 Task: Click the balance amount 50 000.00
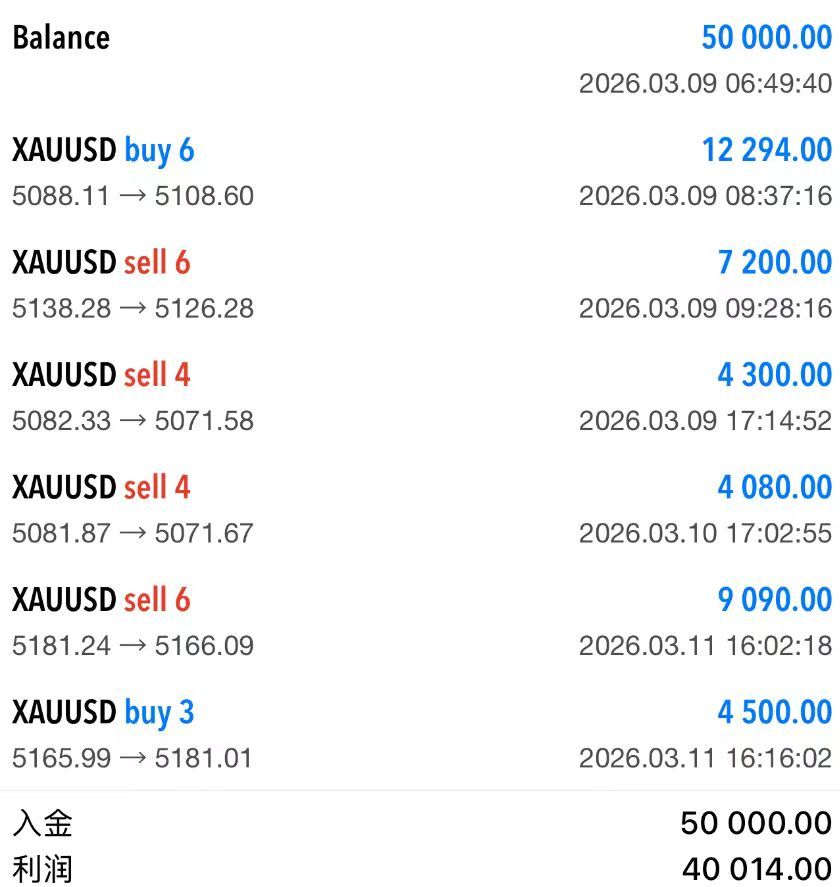click(x=765, y=37)
